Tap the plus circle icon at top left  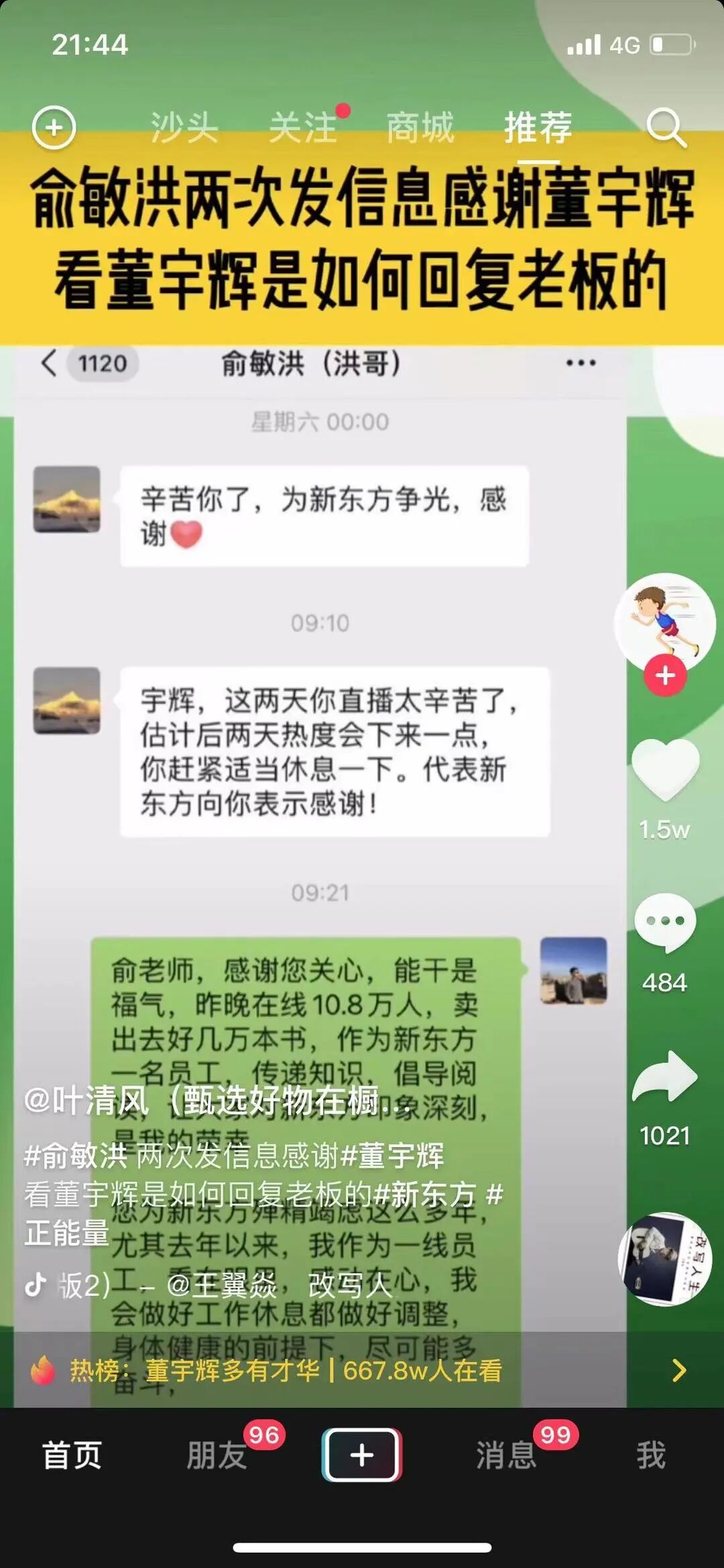54,127
